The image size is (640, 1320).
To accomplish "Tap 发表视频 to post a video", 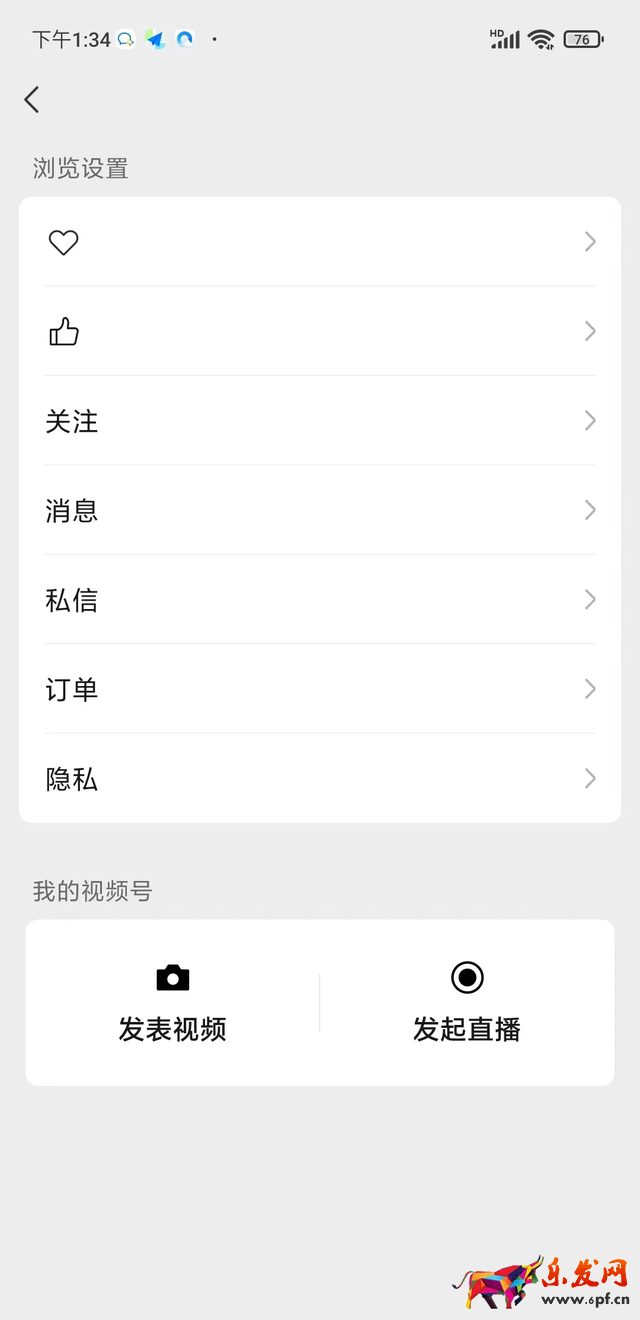I will coord(173,1003).
